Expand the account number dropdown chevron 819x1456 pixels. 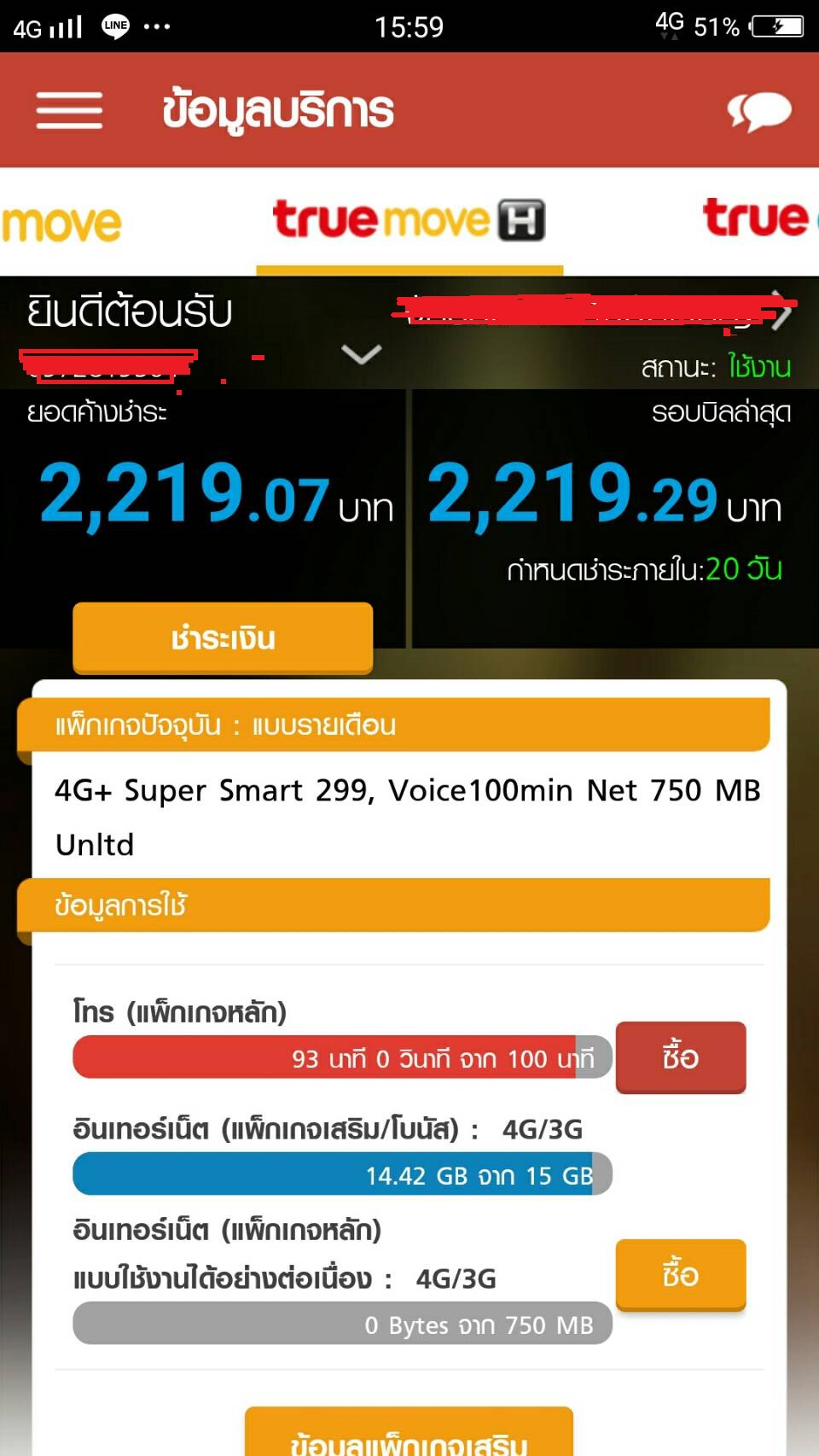click(361, 353)
